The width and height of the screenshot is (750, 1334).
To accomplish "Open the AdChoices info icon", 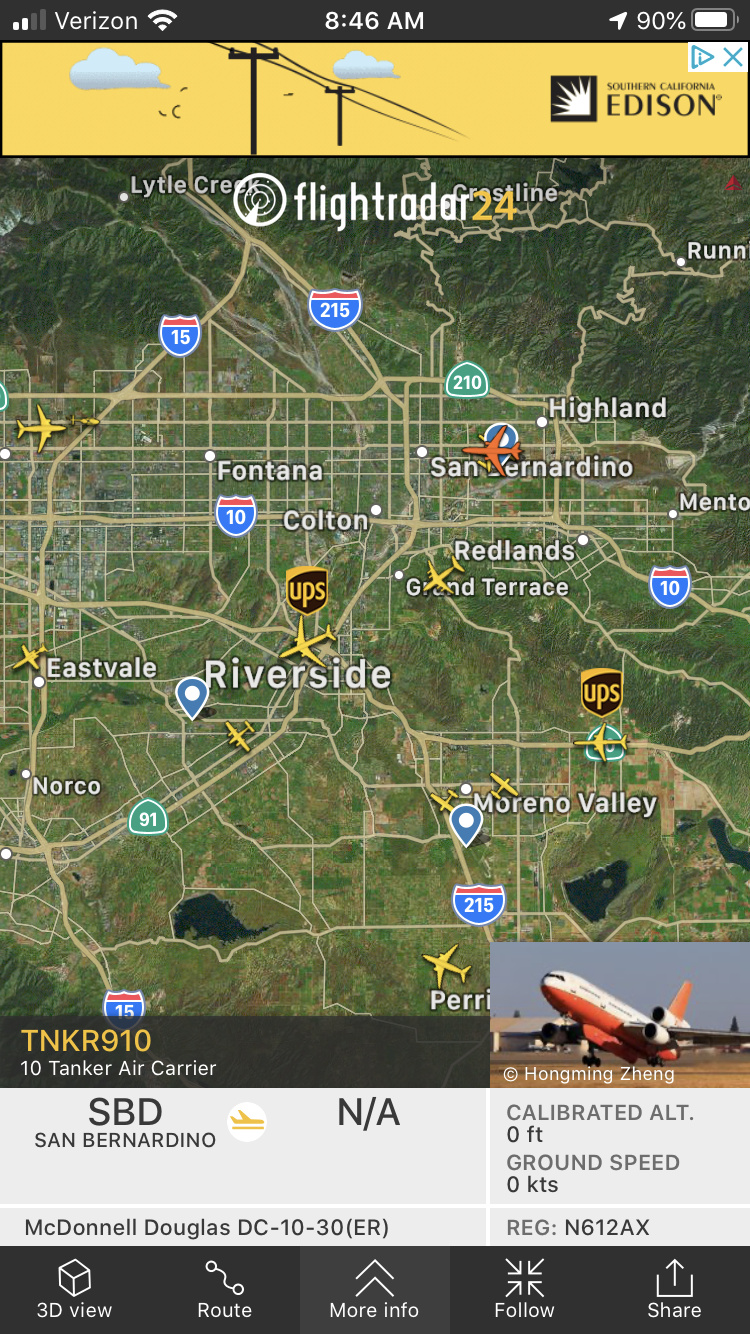I will [703, 57].
